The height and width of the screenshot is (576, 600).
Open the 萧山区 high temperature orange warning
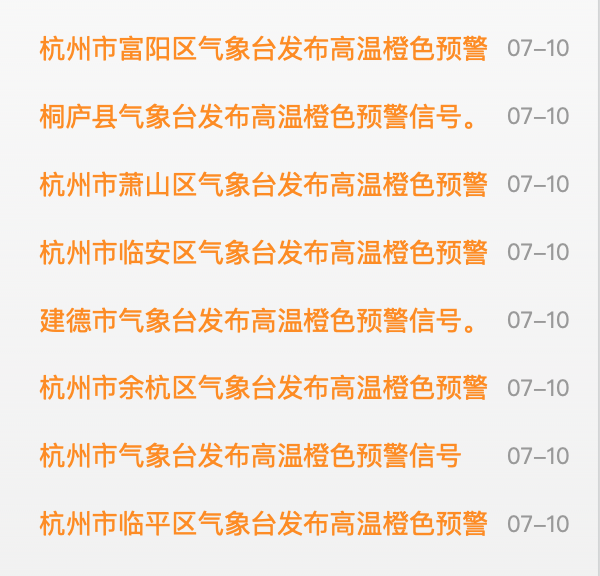263,184
